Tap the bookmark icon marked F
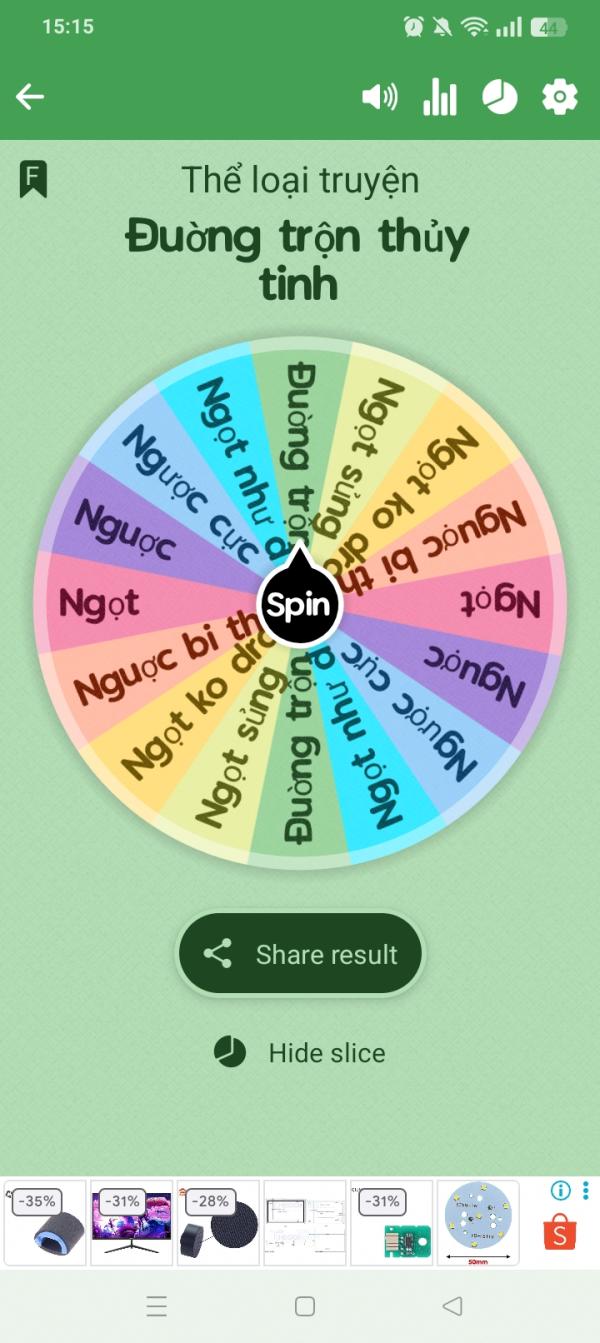Viewport: 600px width, 1343px height. (33, 180)
